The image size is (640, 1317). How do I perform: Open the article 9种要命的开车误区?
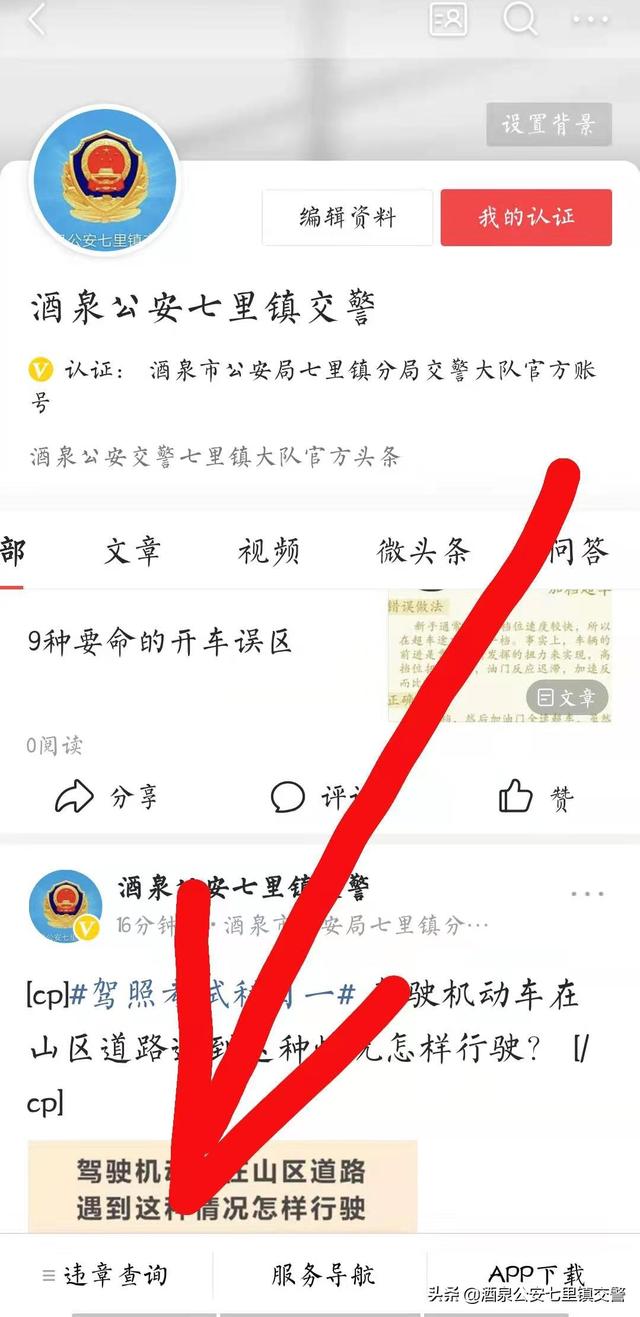pyautogui.click(x=160, y=641)
